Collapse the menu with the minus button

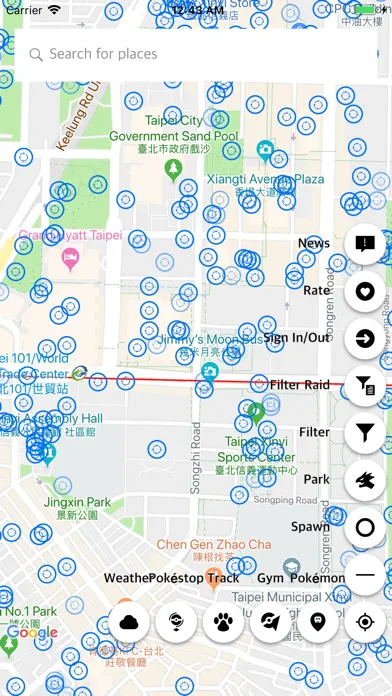(x=365, y=575)
